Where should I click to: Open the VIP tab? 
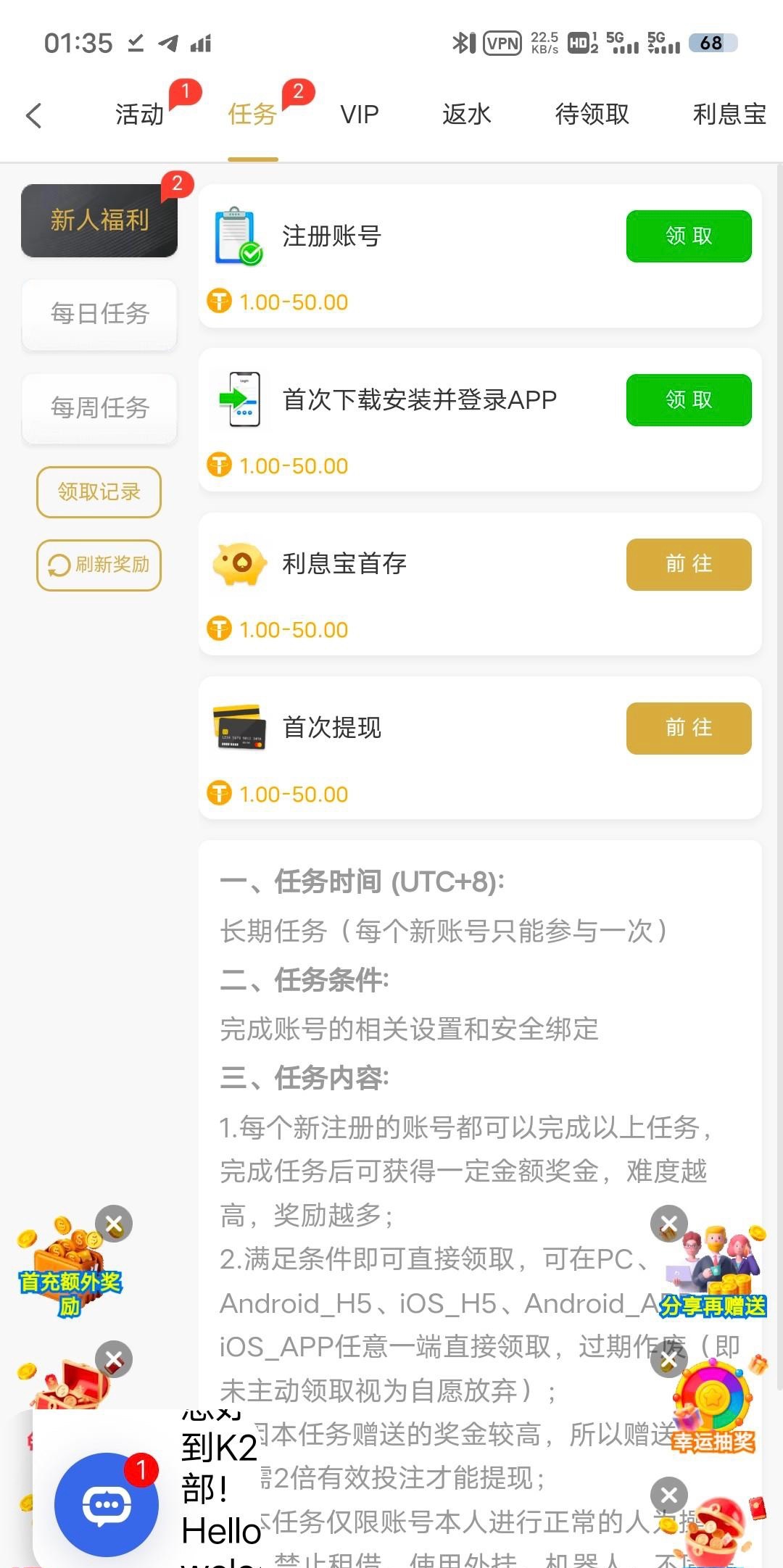[x=360, y=115]
